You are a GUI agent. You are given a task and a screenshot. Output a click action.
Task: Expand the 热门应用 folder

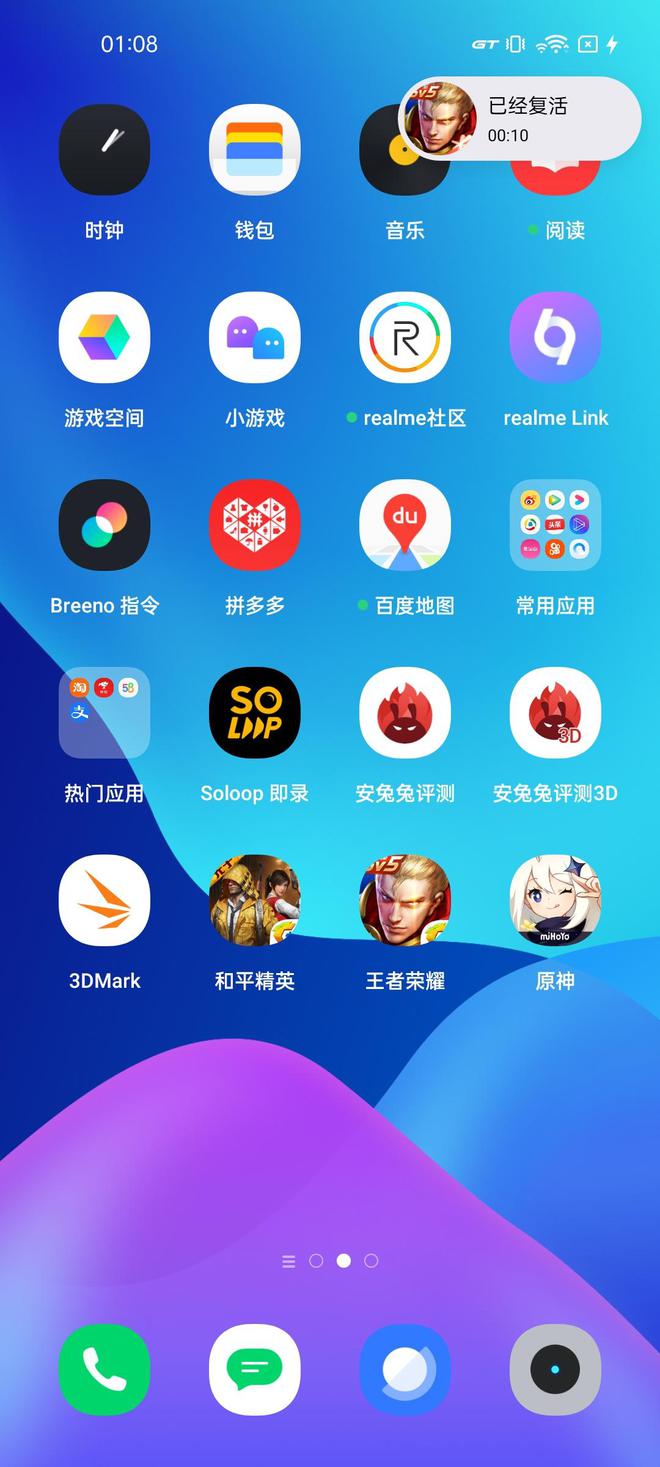(x=104, y=713)
